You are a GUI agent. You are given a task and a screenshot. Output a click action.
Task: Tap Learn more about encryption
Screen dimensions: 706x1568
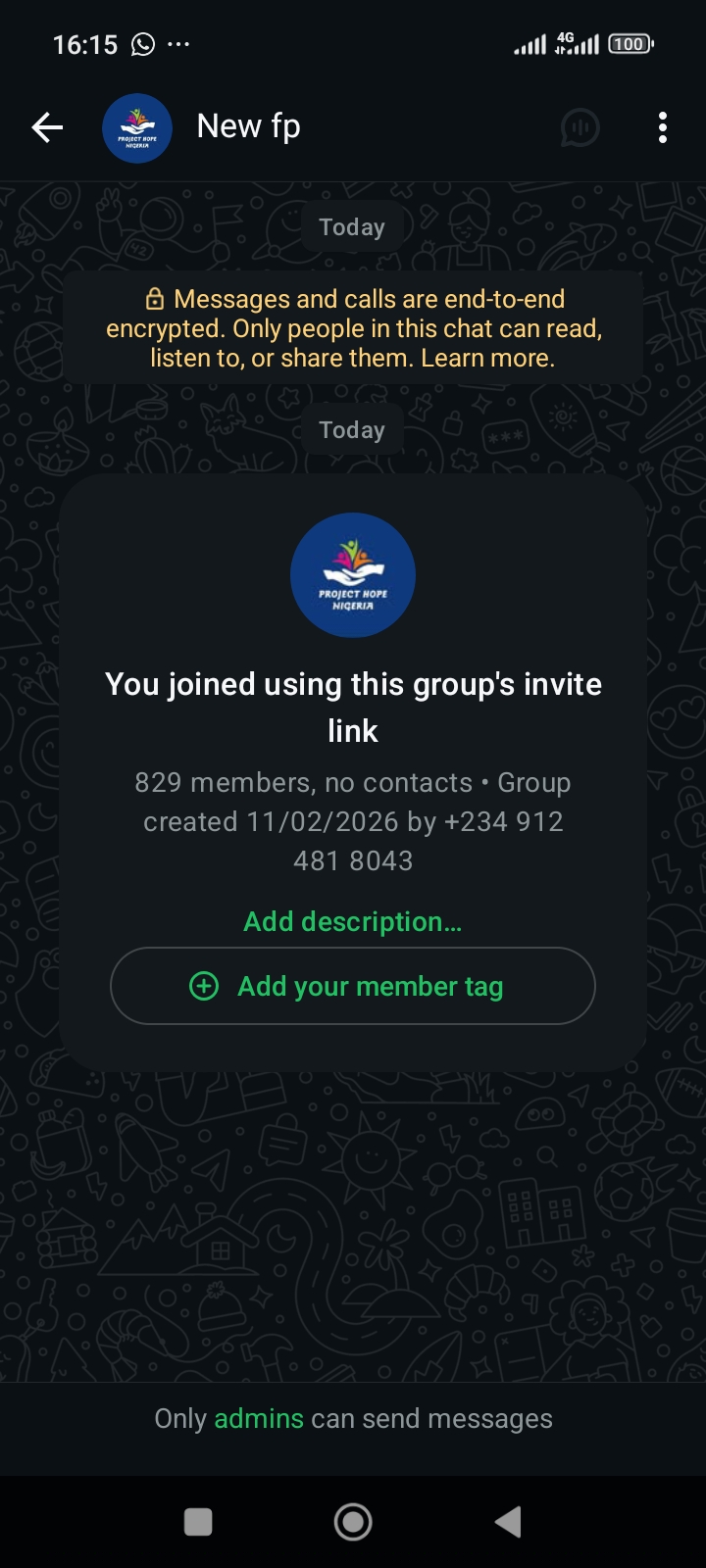(487, 359)
